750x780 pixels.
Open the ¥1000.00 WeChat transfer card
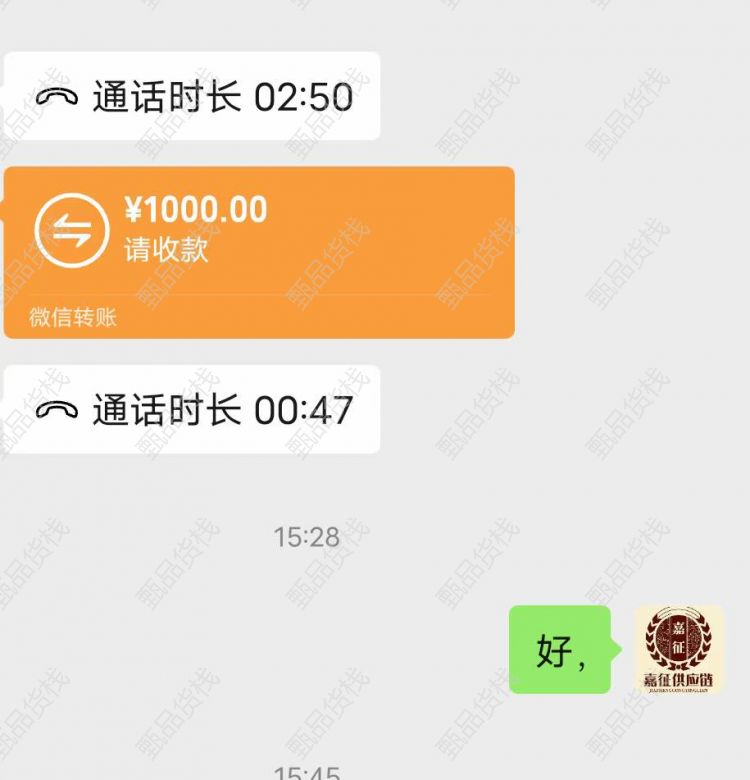click(260, 250)
